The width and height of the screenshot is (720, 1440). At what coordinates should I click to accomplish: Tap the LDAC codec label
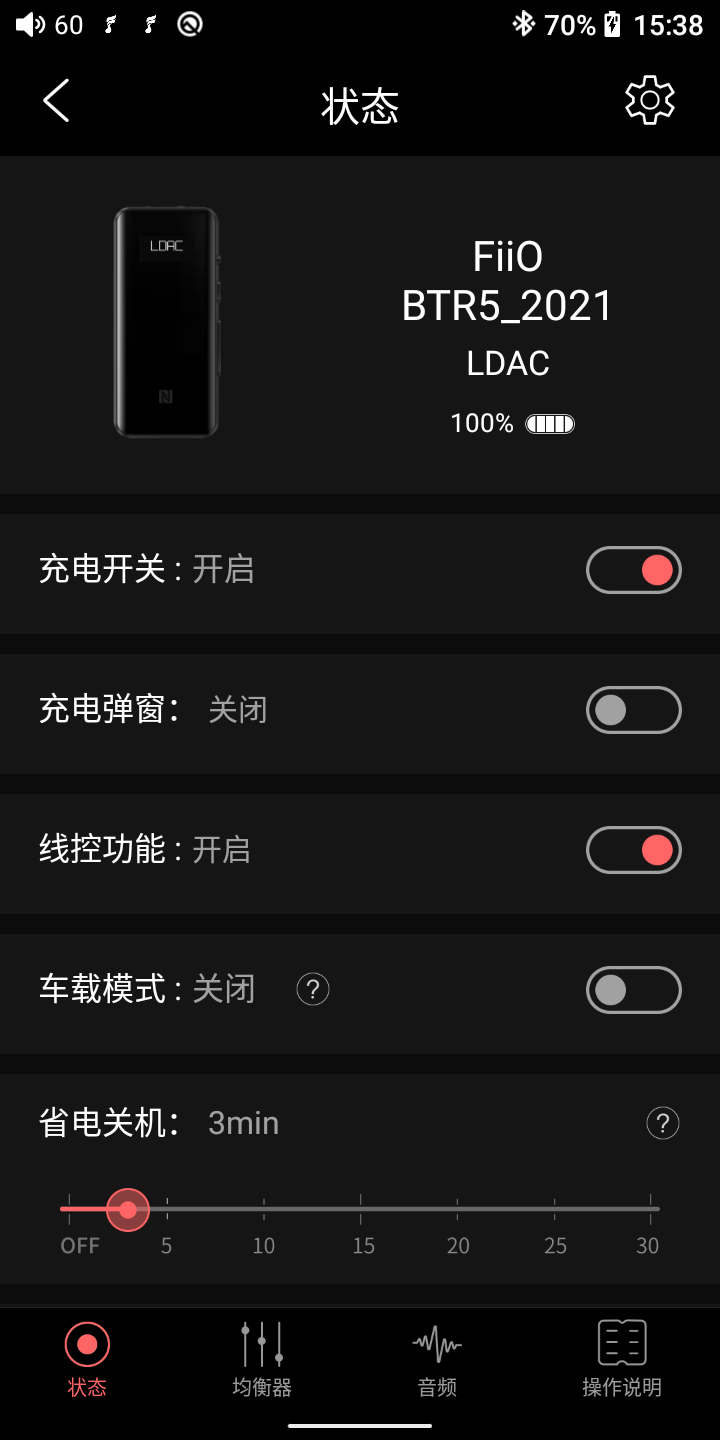(x=508, y=363)
